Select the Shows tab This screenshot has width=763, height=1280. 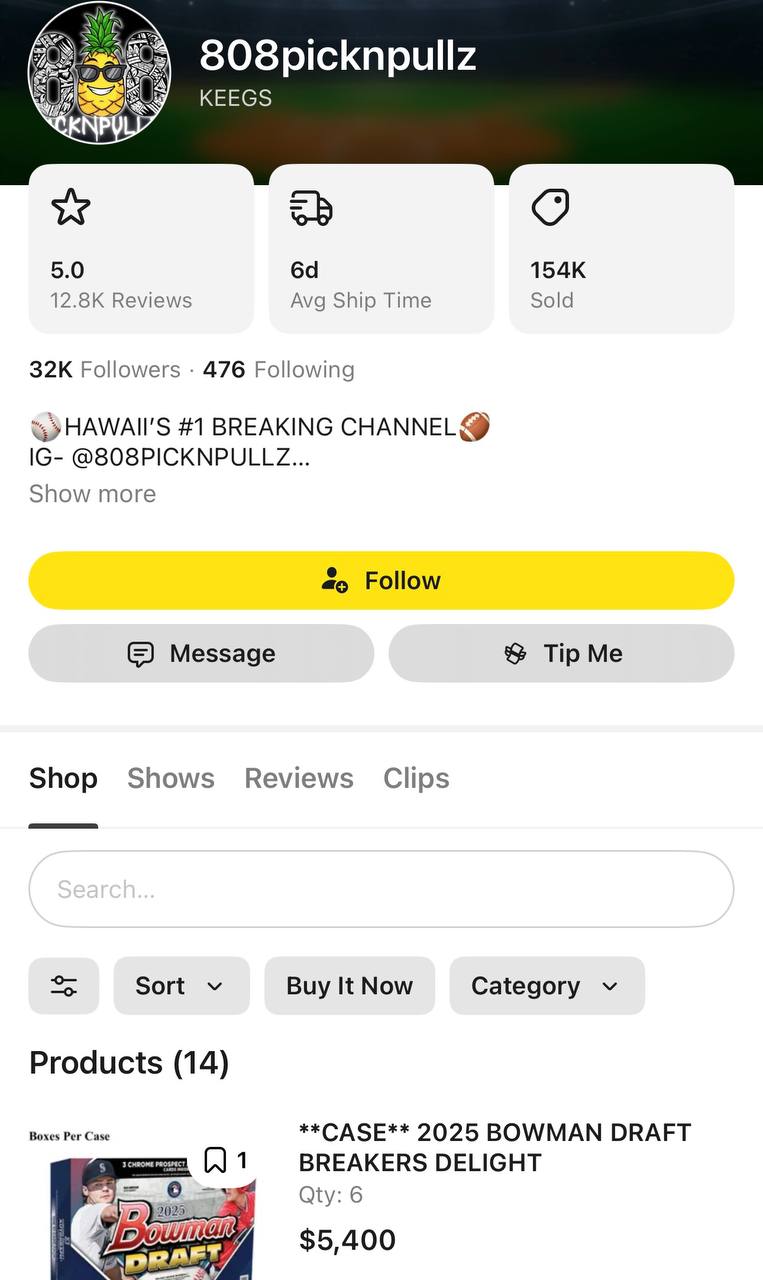tap(171, 778)
